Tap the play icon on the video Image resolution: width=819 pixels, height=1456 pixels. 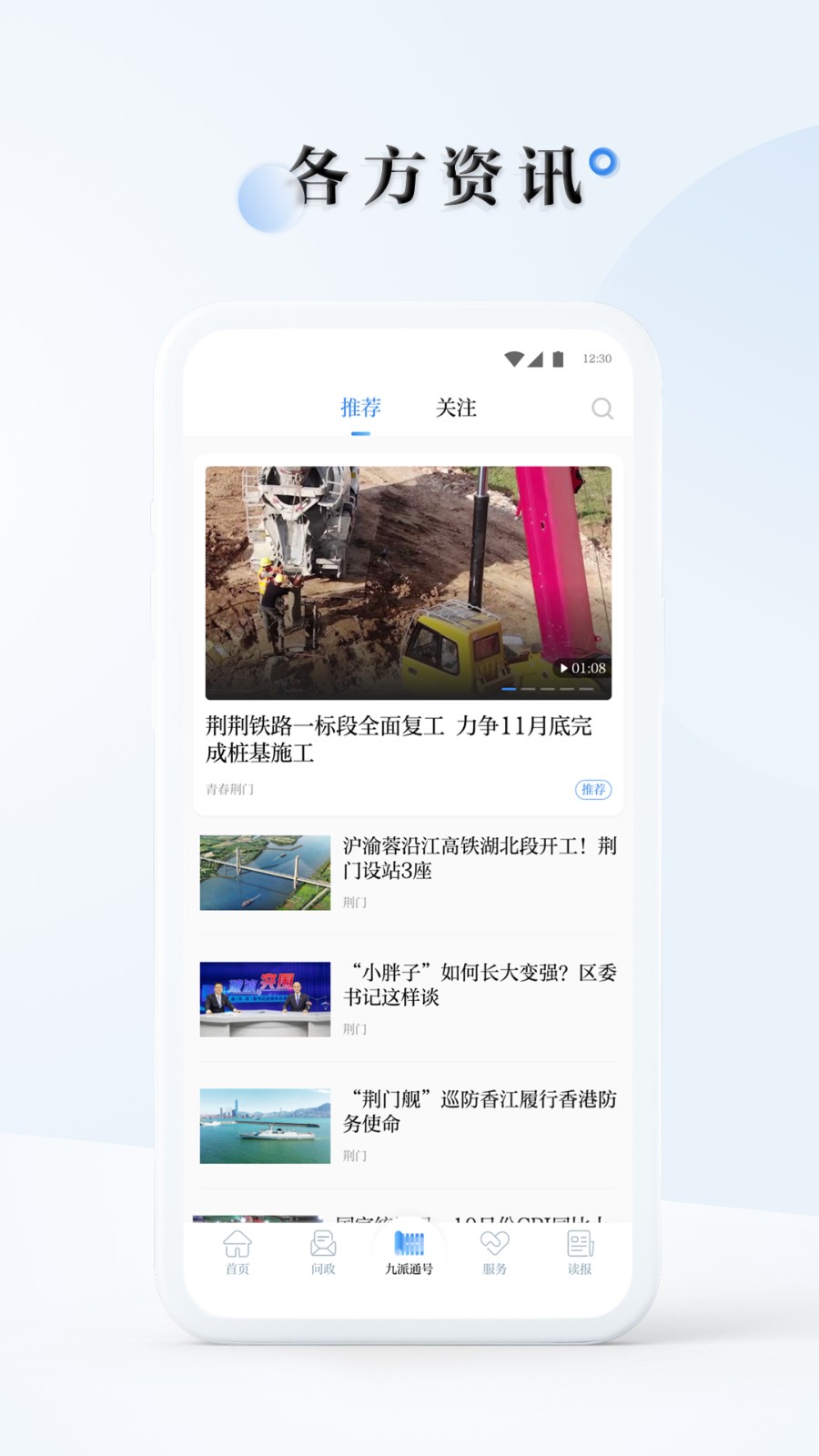click(565, 667)
